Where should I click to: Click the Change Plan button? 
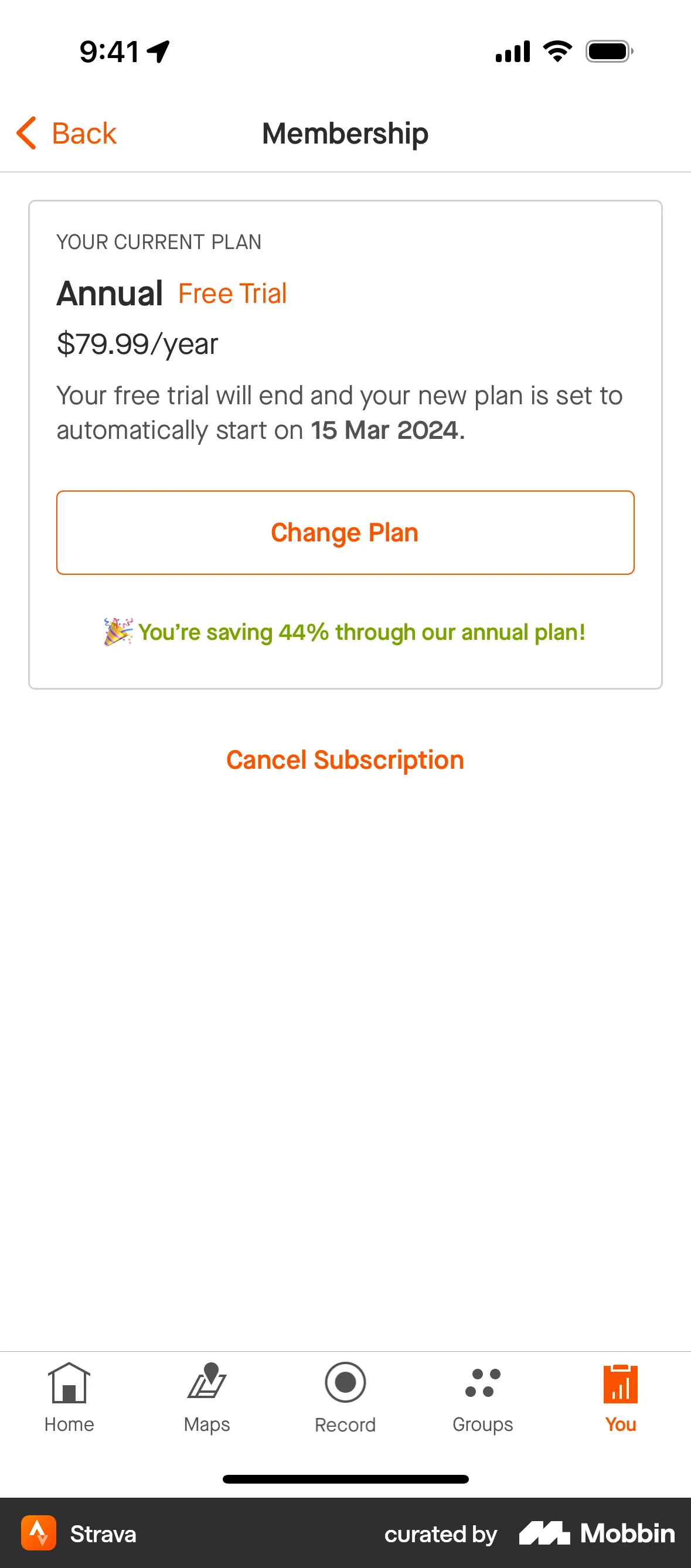(345, 531)
